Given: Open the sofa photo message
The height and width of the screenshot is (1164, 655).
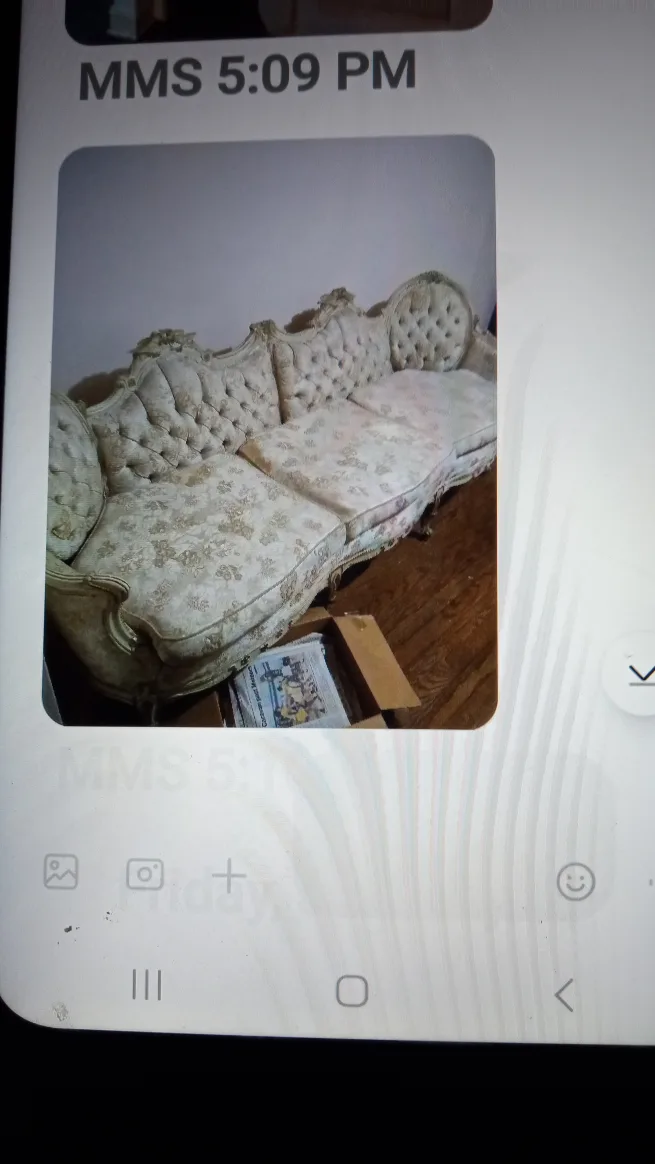Looking at the screenshot, I should 274,432.
